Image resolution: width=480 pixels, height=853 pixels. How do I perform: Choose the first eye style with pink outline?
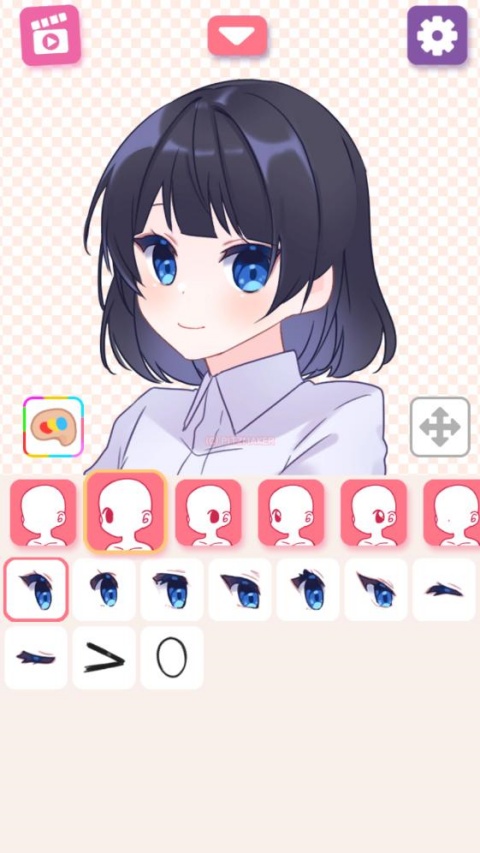tap(36, 590)
